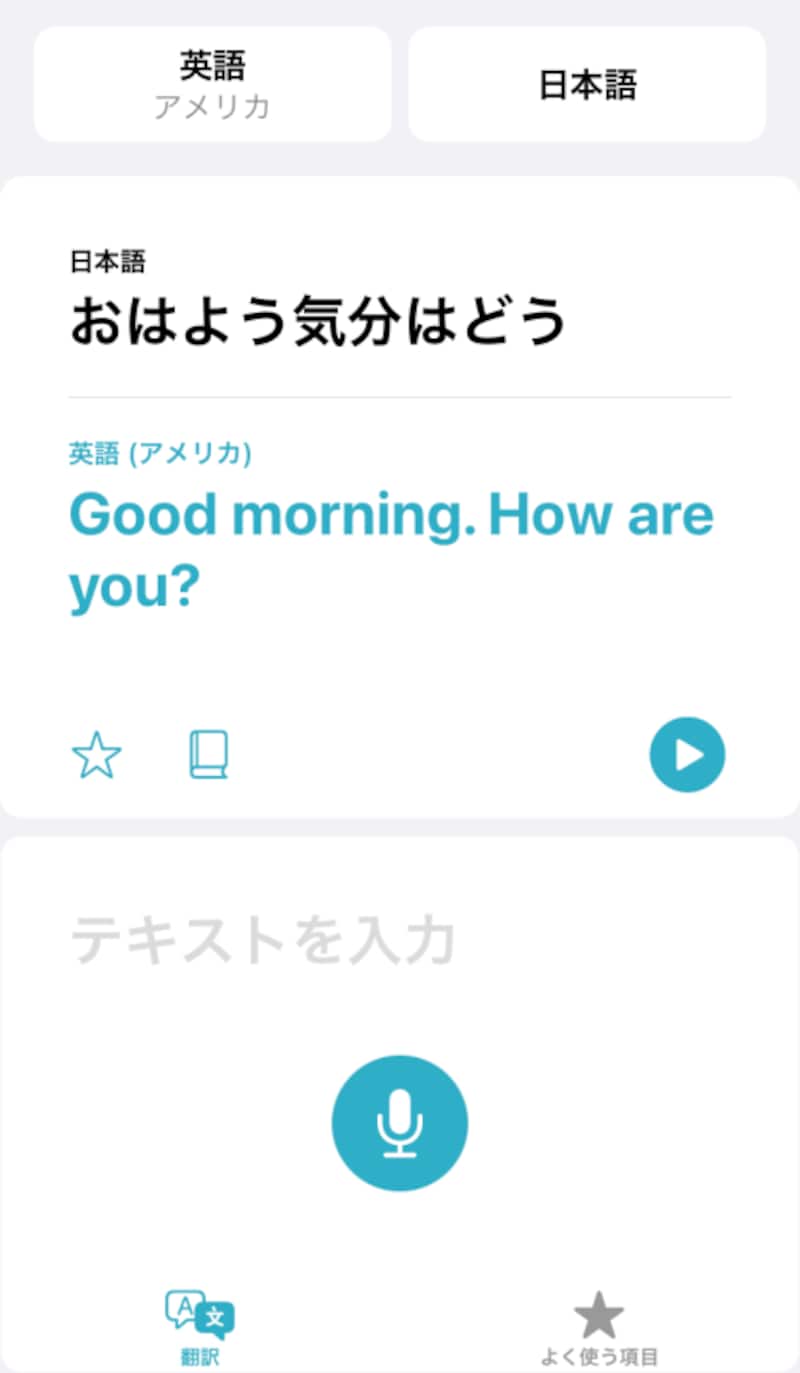Change source language from アメリカ English
800x1373 pixels.
(x=212, y=84)
